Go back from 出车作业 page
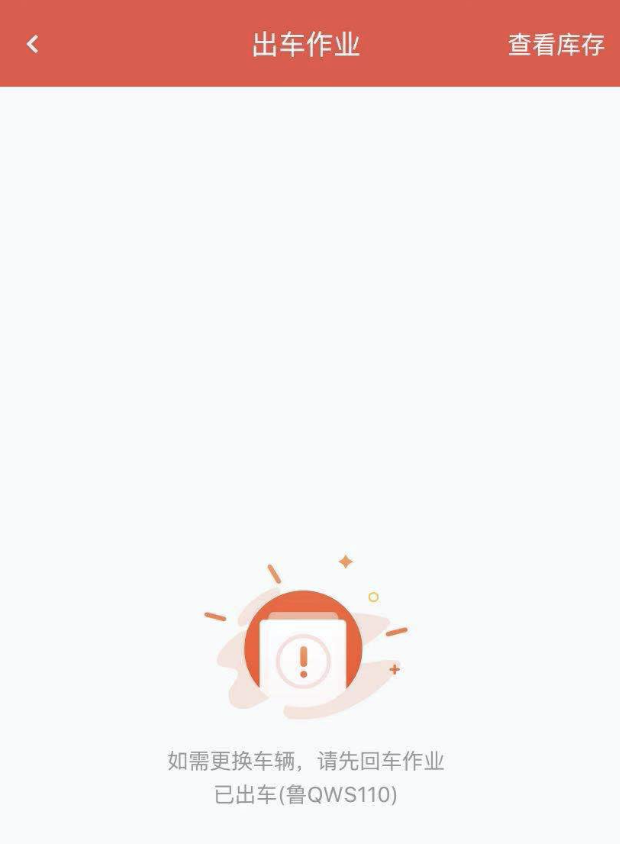 point(33,44)
